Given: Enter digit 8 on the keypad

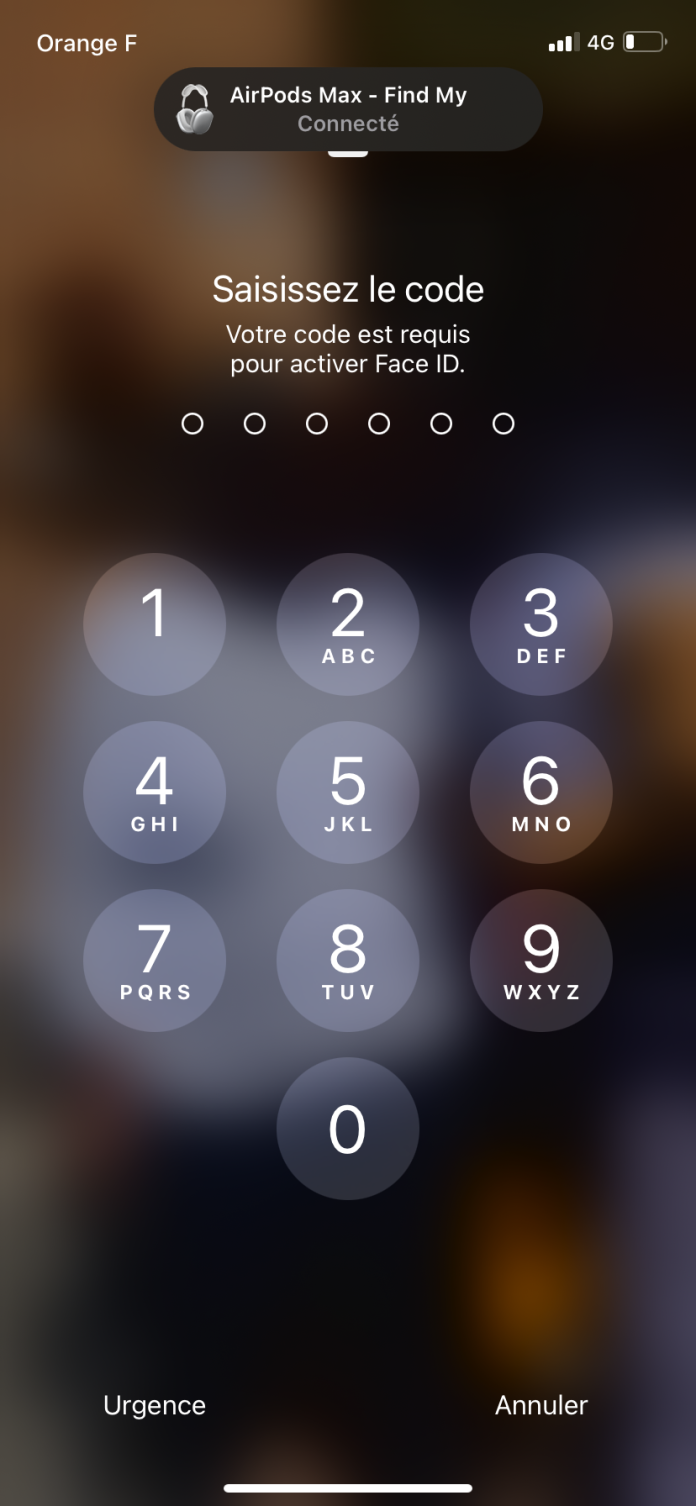Looking at the screenshot, I should pos(348,960).
